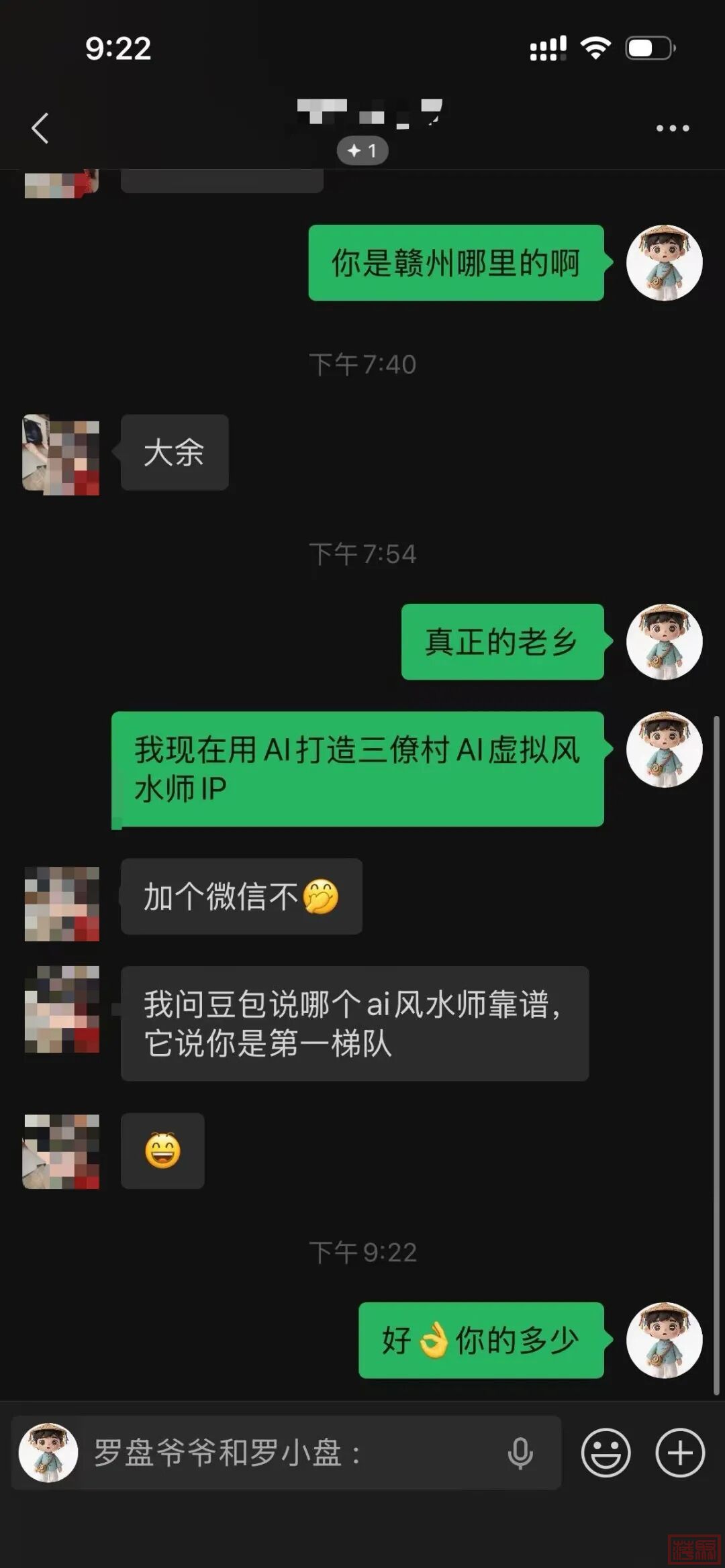Image resolution: width=725 pixels, height=1568 pixels.
Task: Tap my avatar beside 你是赣州哪里的啊
Action: pyautogui.click(x=664, y=262)
